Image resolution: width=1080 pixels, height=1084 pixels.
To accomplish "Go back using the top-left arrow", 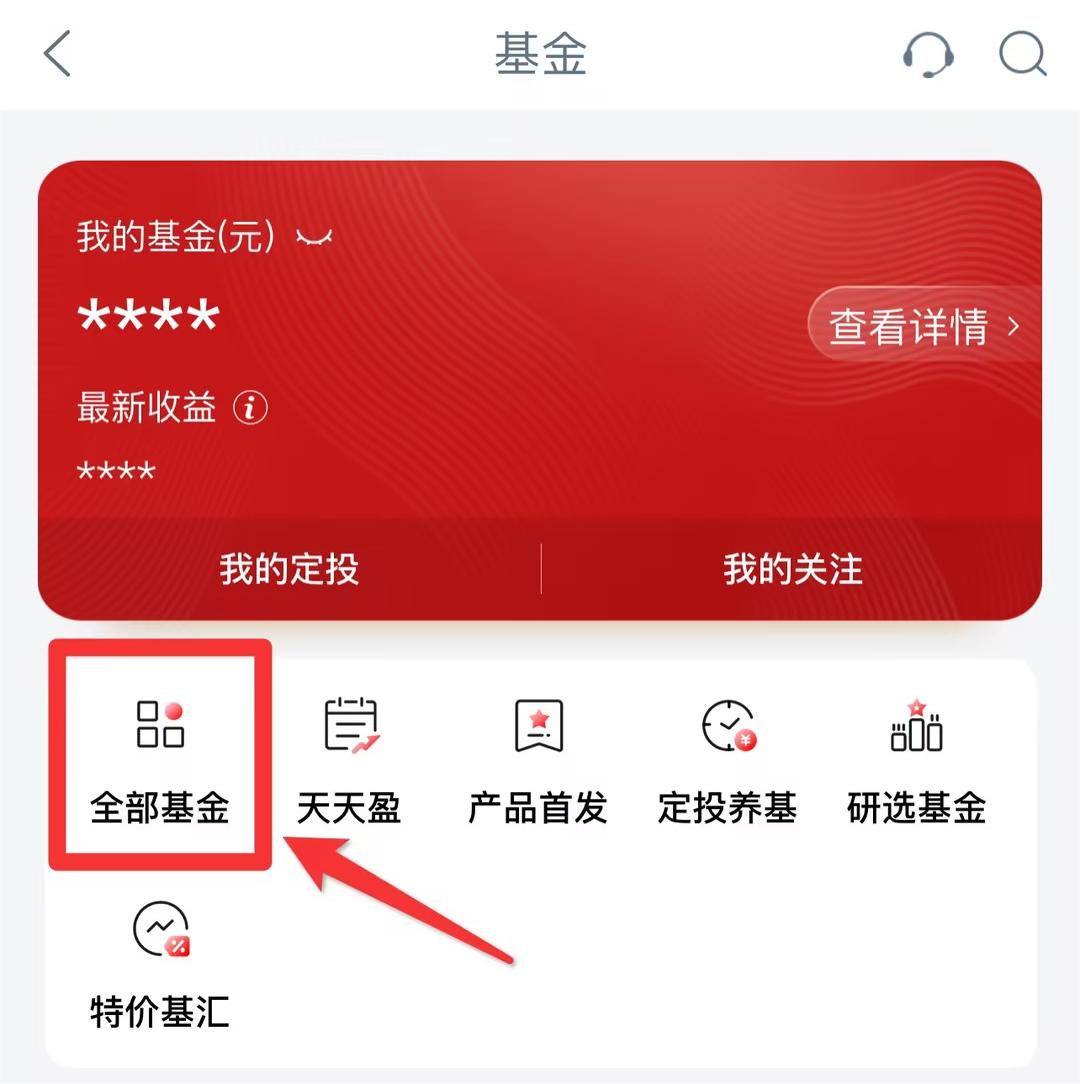I will click(58, 54).
